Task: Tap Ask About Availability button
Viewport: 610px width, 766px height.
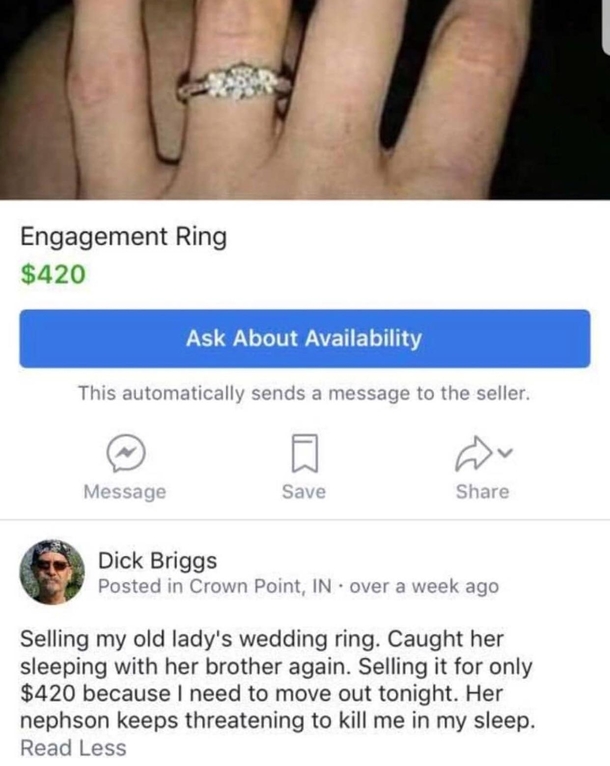Action: pos(304,338)
